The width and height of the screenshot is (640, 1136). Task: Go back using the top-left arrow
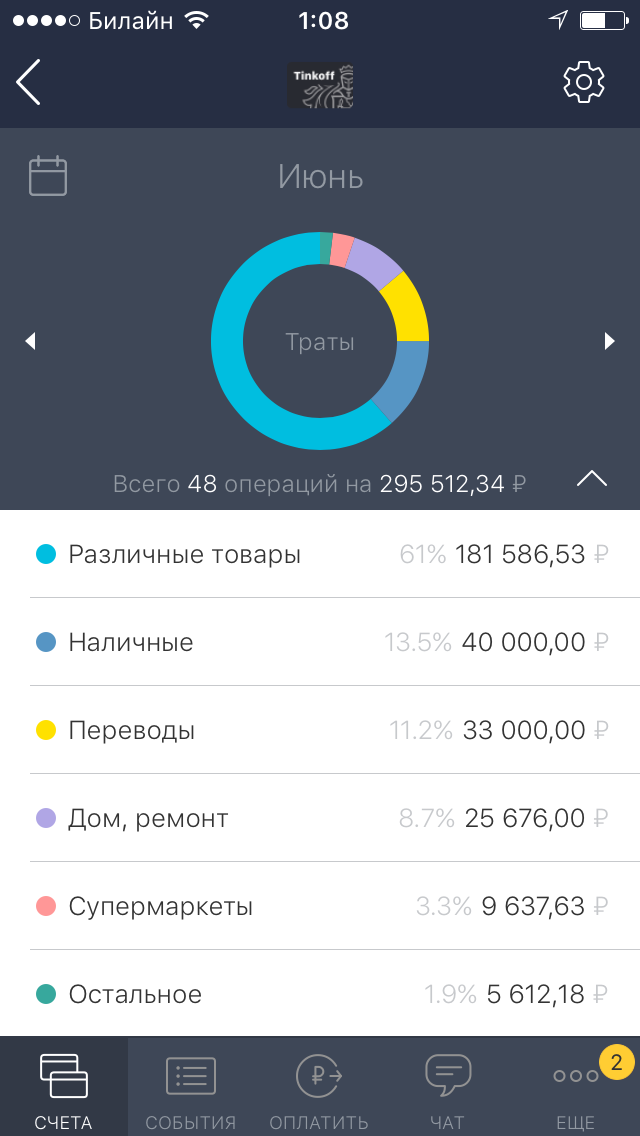tap(28, 82)
